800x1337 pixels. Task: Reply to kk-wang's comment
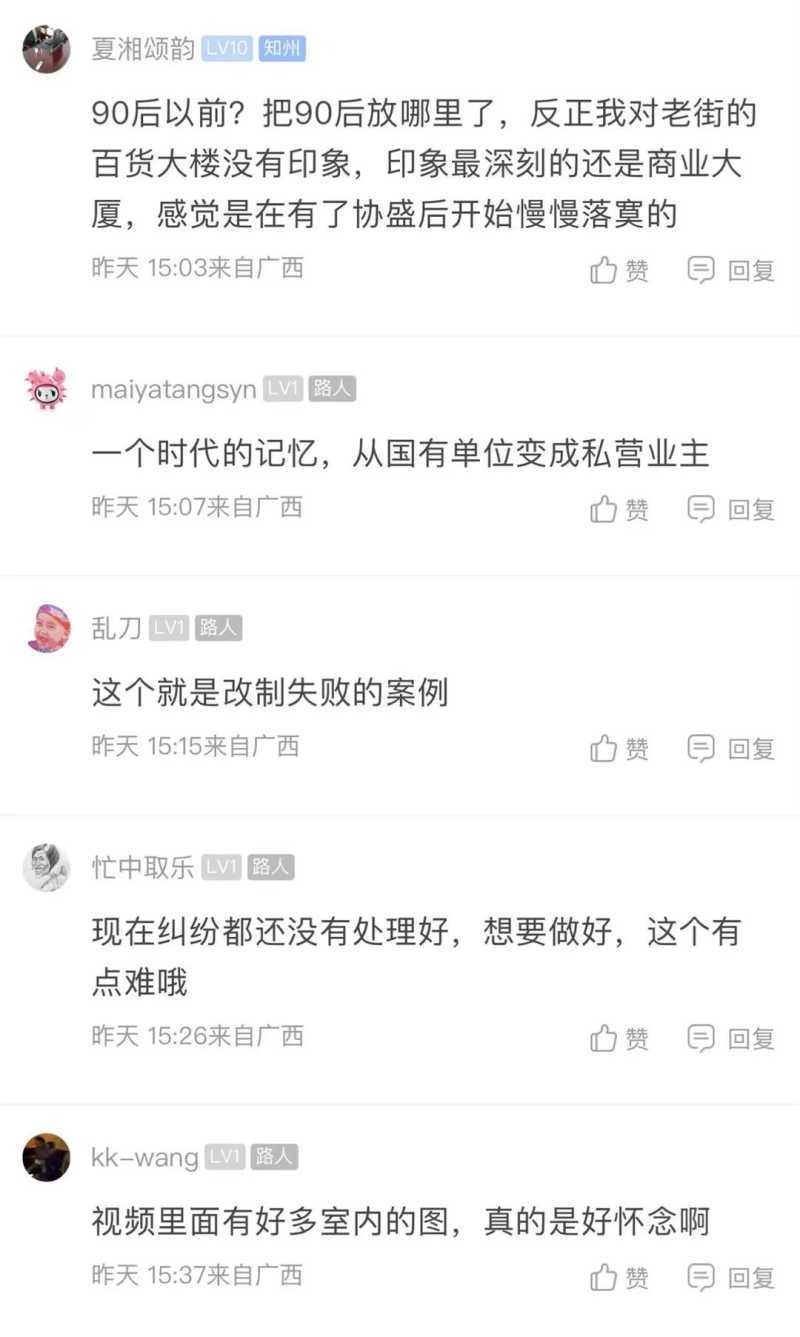point(731,1277)
